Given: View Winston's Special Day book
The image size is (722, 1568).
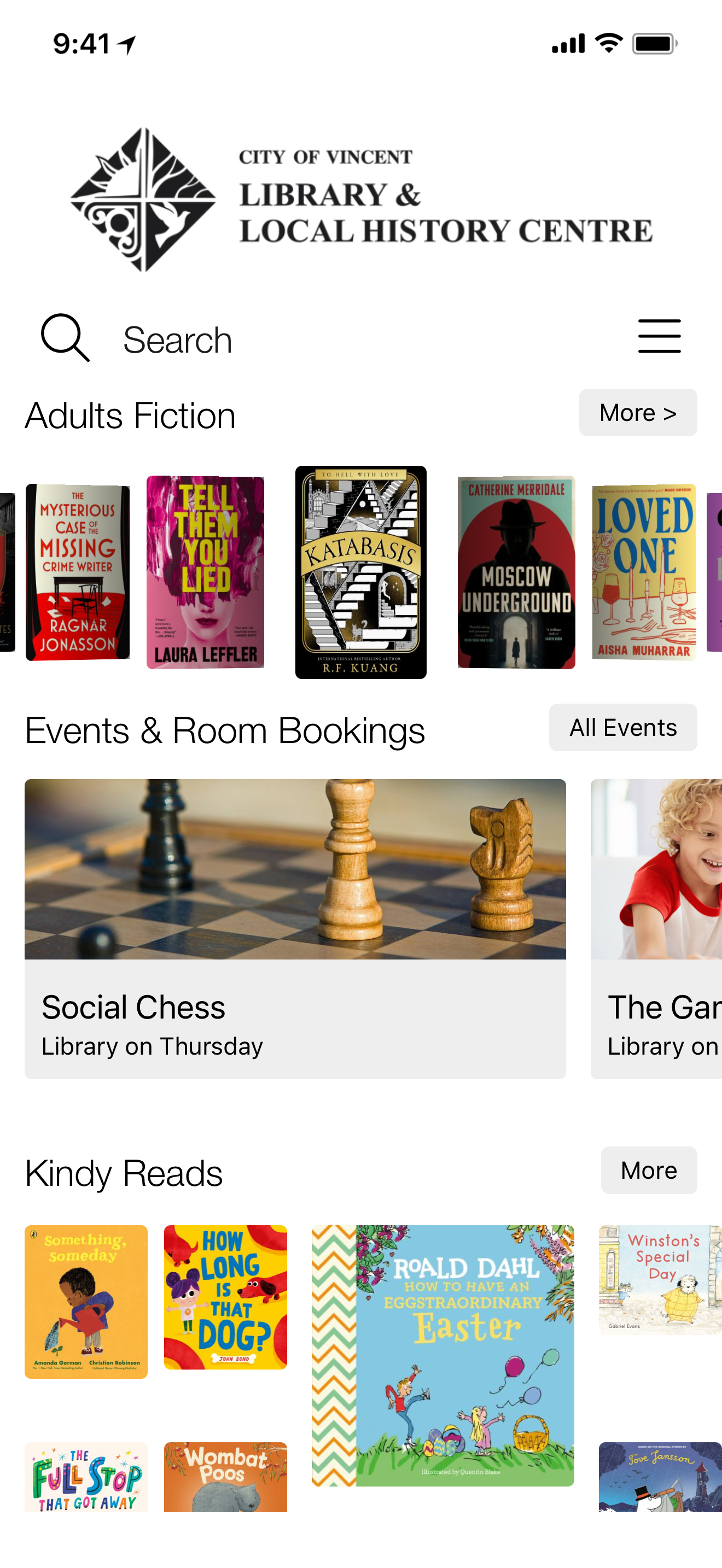Looking at the screenshot, I should coord(660,1279).
